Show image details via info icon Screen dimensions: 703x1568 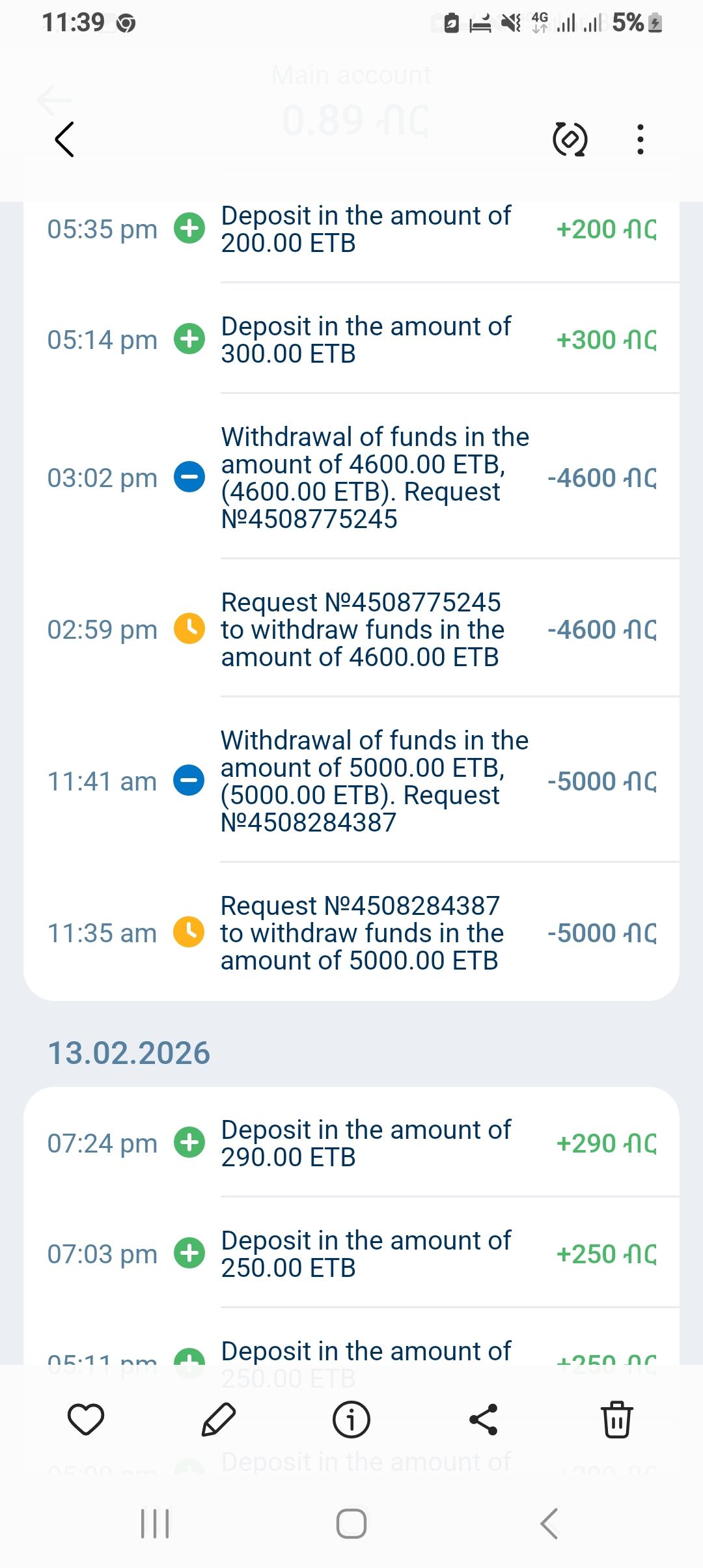pyautogui.click(x=351, y=1420)
